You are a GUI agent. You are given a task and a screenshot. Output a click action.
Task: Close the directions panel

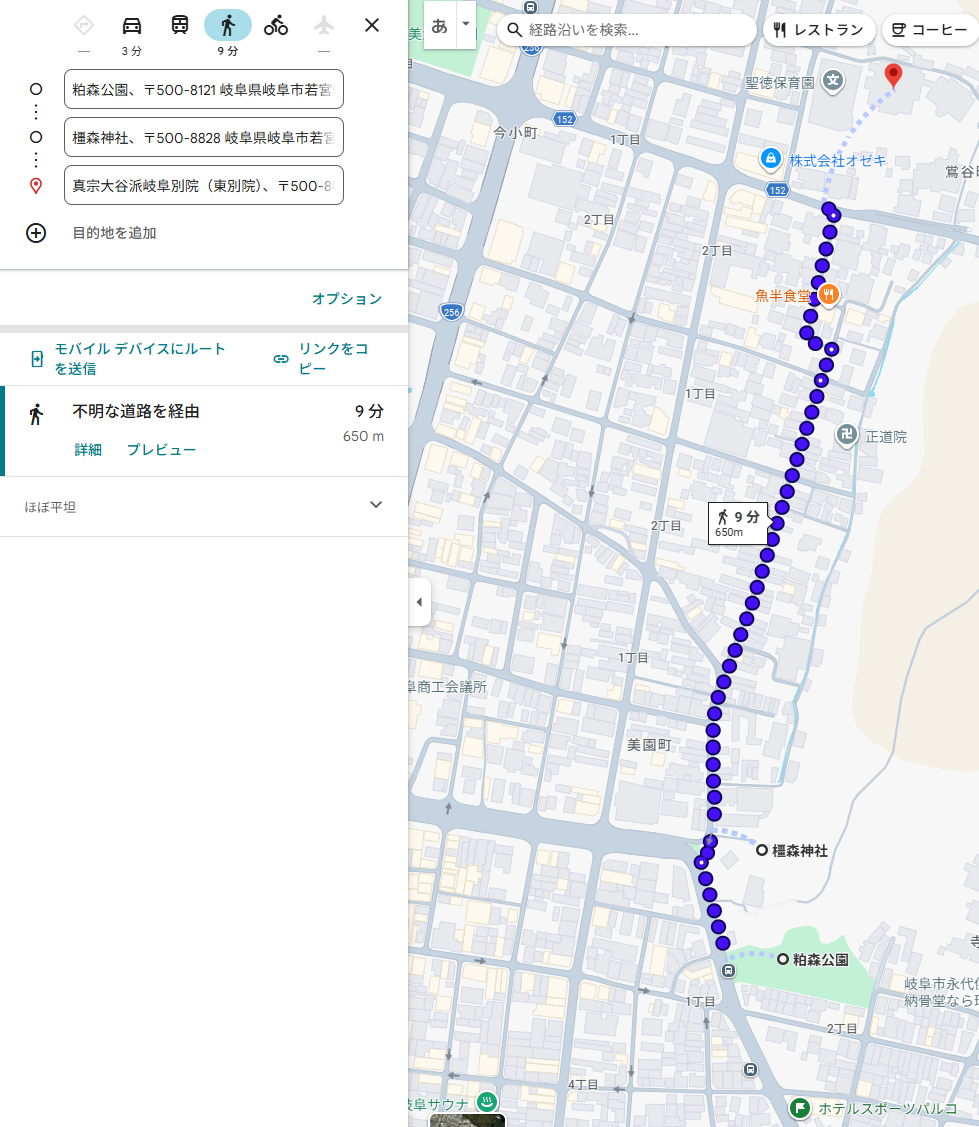372,25
